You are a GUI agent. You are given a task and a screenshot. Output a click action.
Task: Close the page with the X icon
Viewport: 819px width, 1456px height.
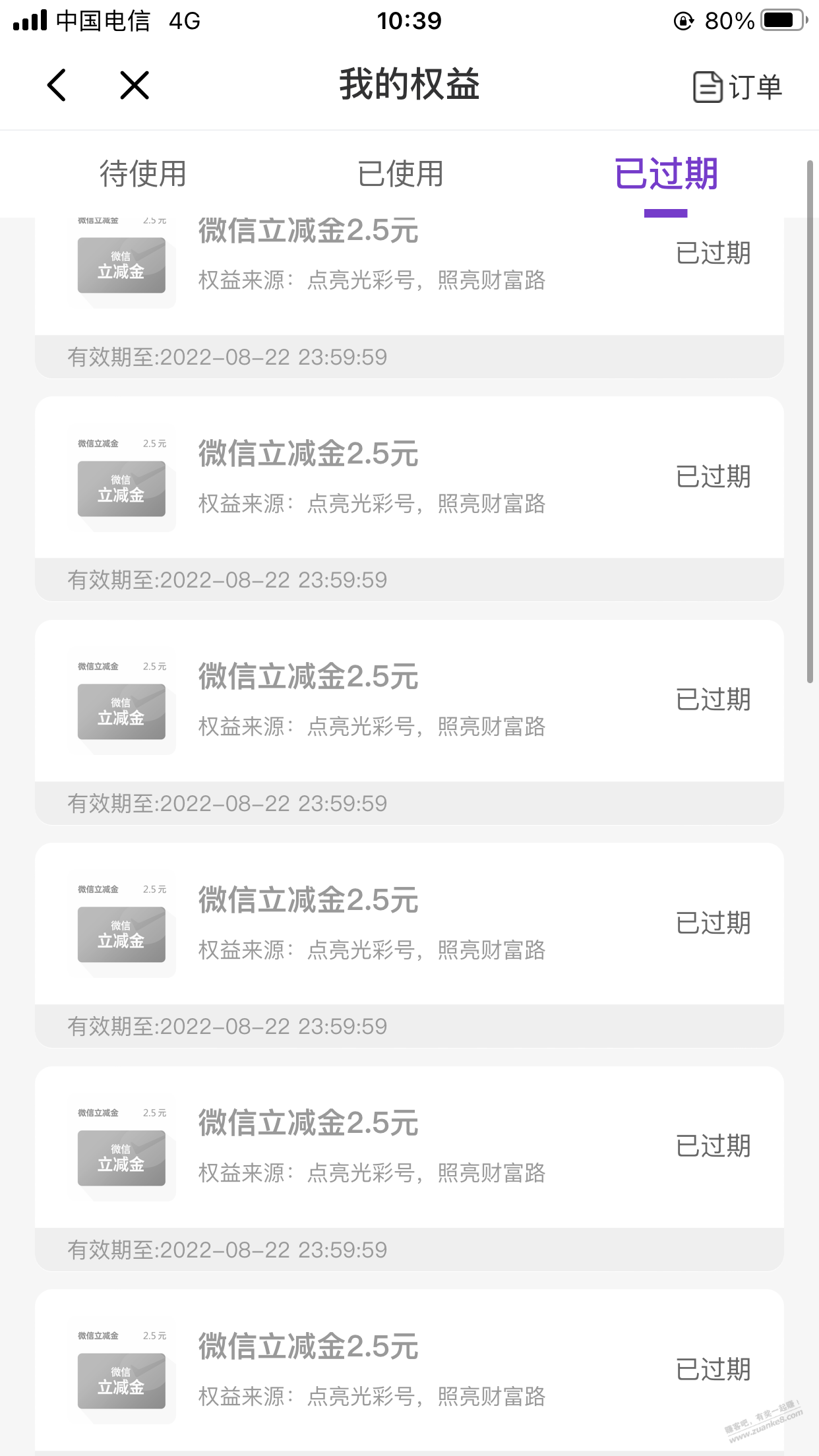click(x=135, y=85)
